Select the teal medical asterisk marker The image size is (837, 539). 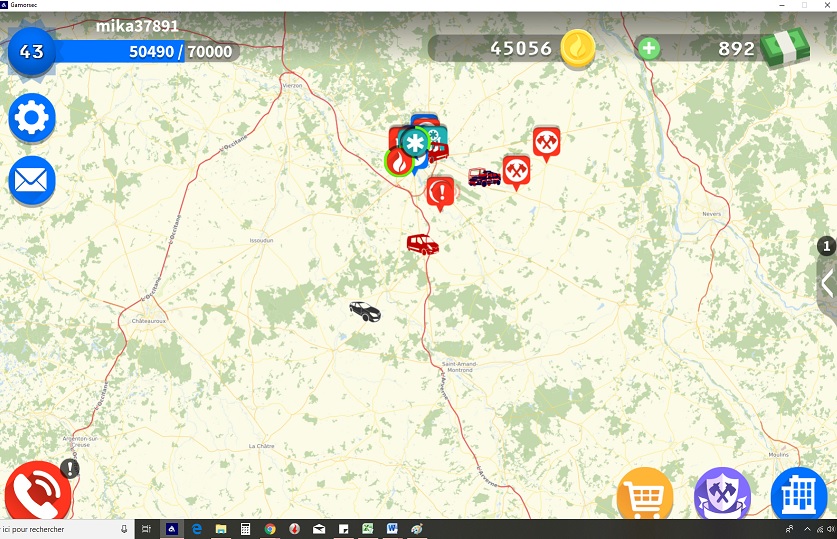click(x=414, y=141)
